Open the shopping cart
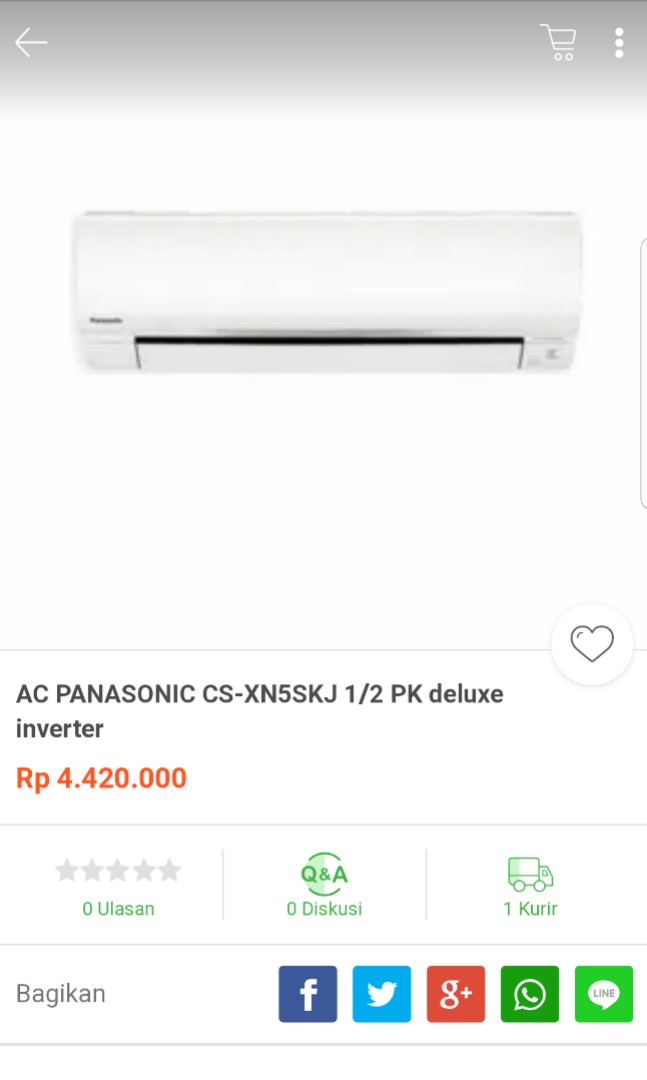This screenshot has height=1080, width=647. click(x=558, y=42)
